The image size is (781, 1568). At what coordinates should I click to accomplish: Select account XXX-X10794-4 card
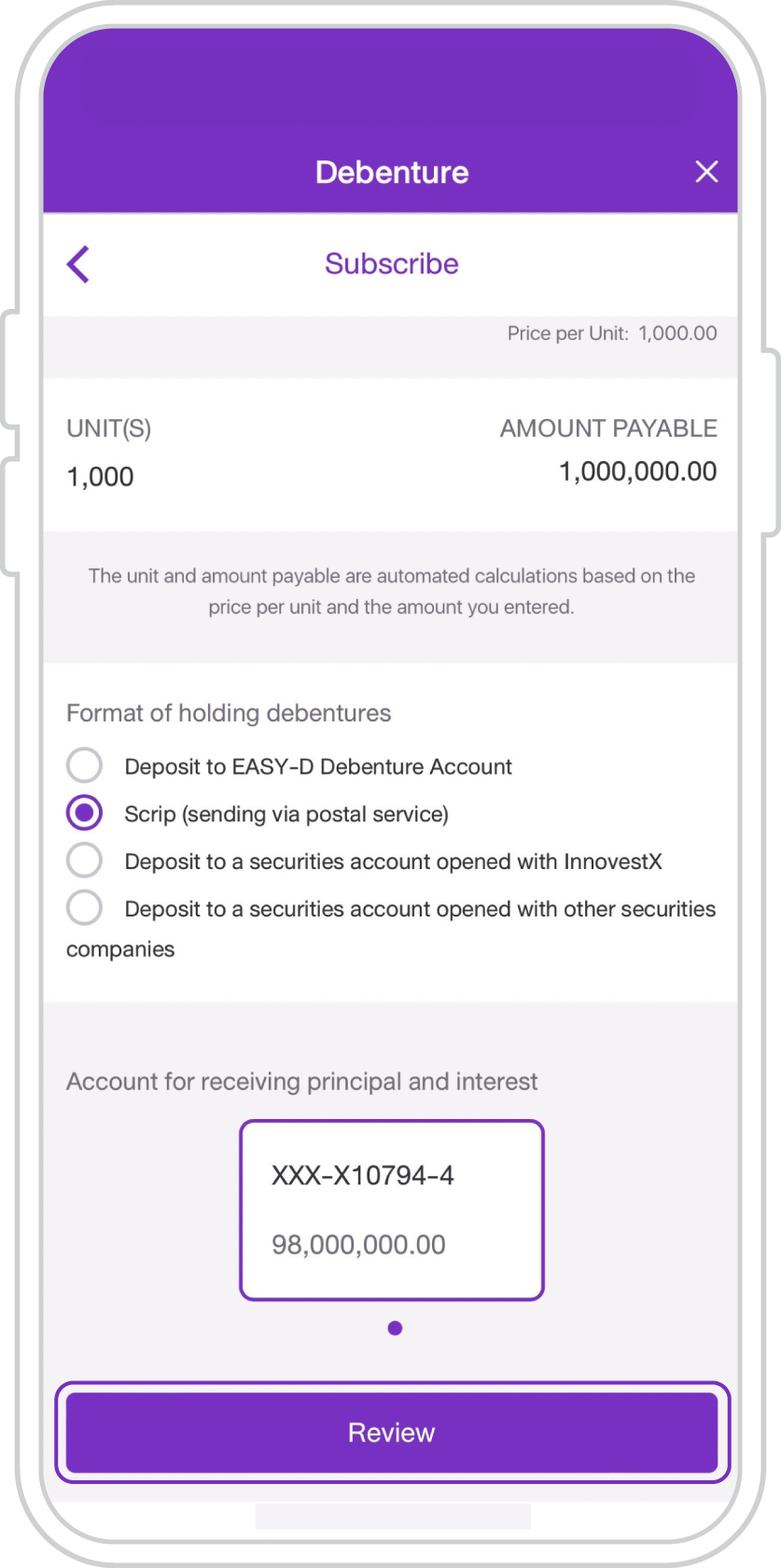click(x=391, y=1210)
